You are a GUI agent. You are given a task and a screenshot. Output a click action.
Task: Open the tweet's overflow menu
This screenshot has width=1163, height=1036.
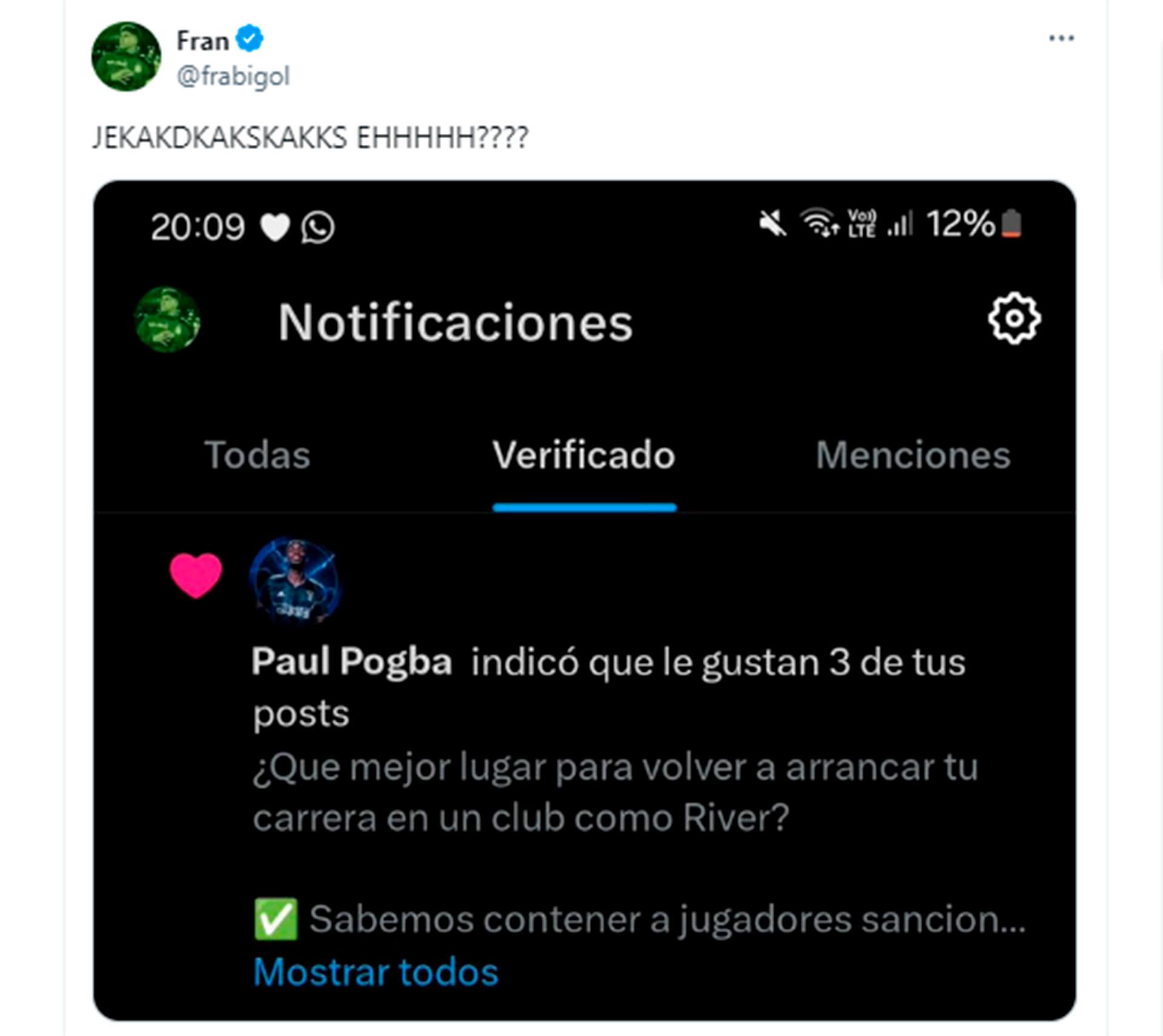[1061, 38]
